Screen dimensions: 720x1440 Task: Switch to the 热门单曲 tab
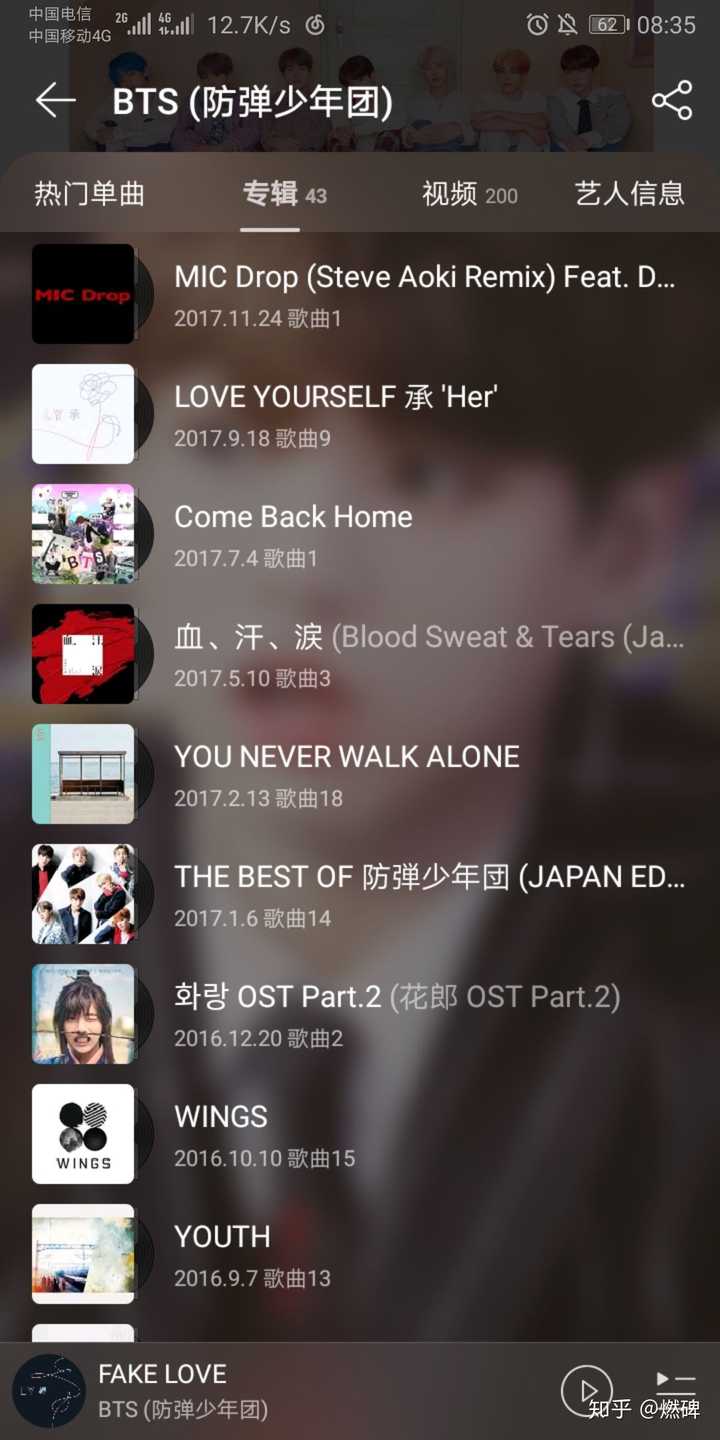(90, 194)
